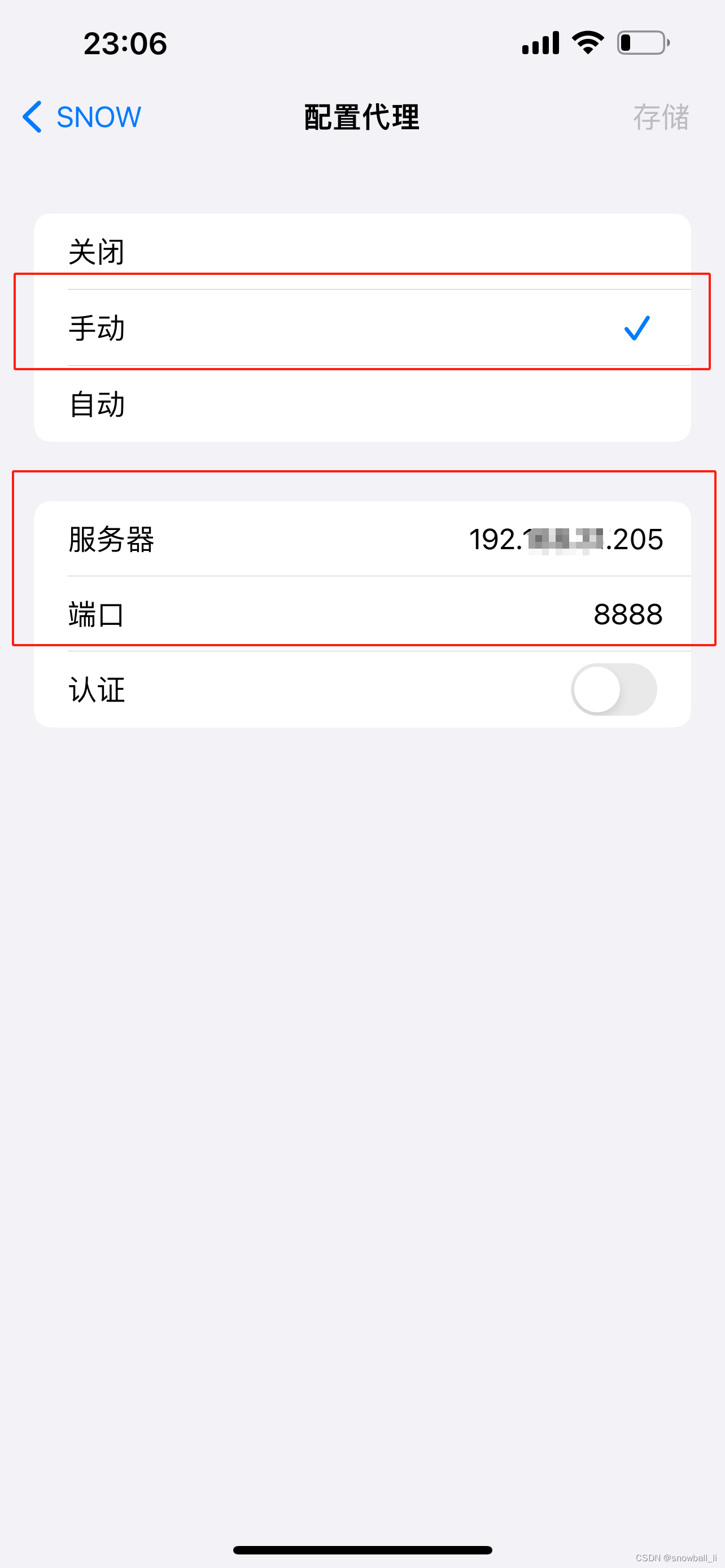This screenshot has width=725, height=1568.
Task: Select the 关闭 proxy option
Action: [362, 251]
